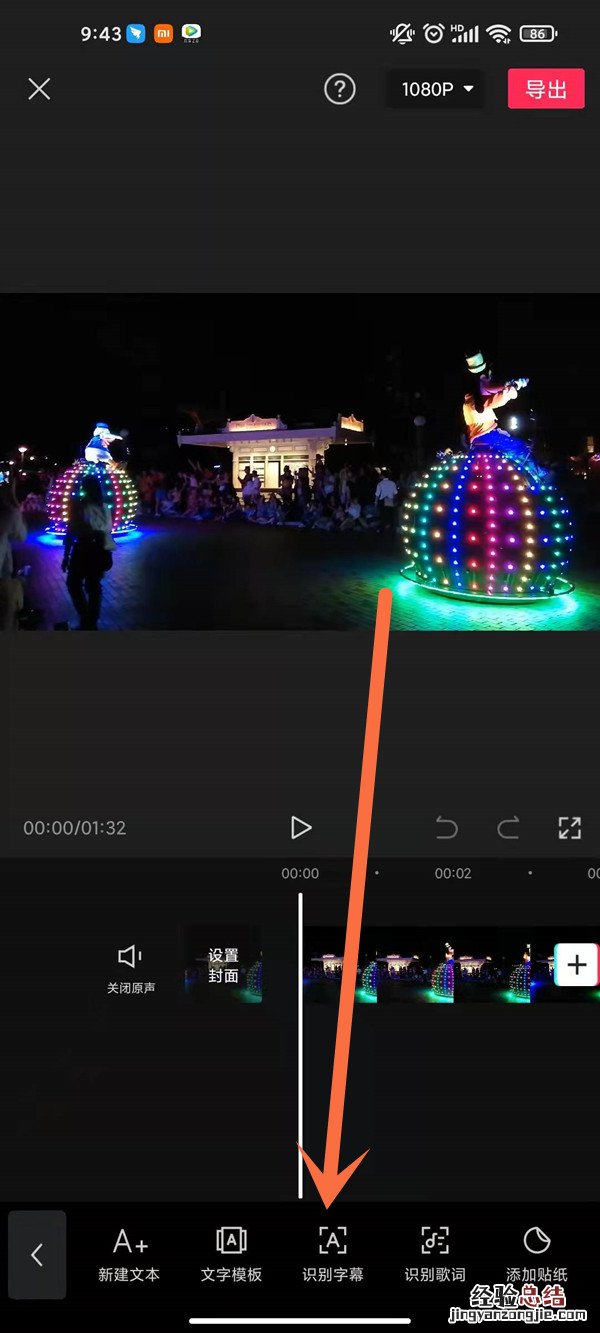Screen dimensions: 600x1333
Task: Choose 识别字幕 to recognize subtitles
Action: (x=333, y=1254)
